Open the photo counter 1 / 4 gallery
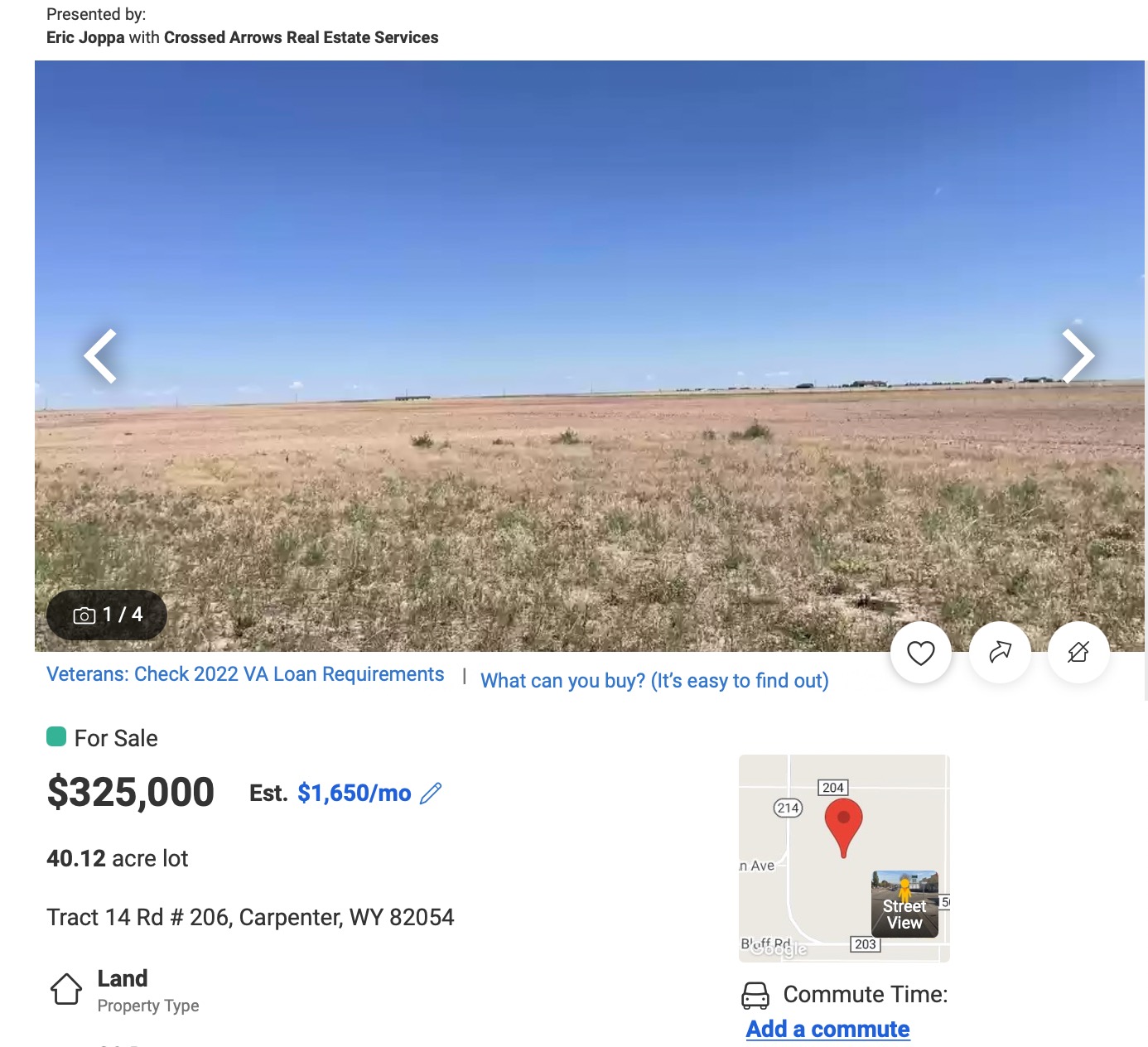Screen dimensions: 1148x1047 tap(107, 615)
